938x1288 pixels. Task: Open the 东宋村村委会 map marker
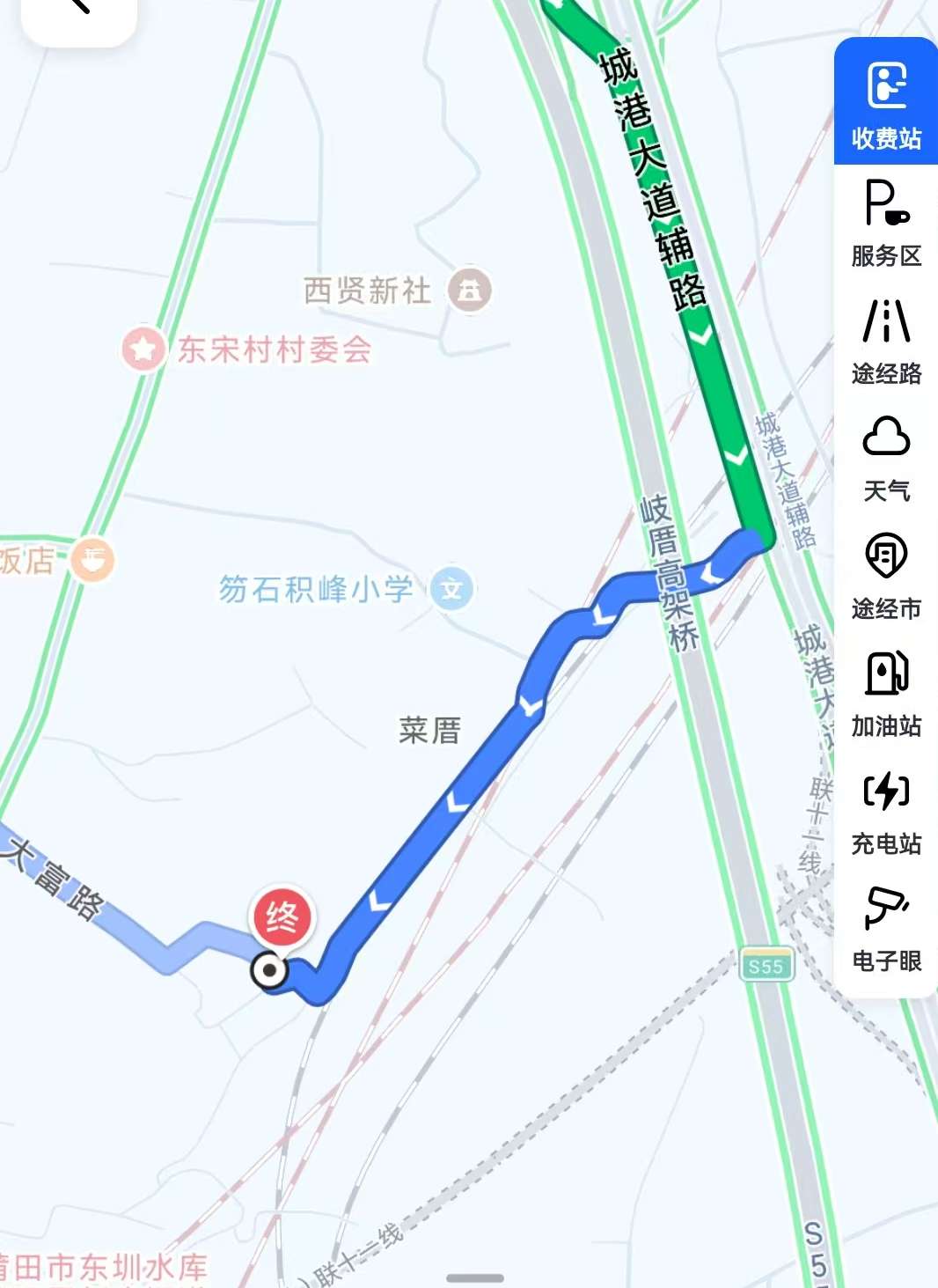[x=143, y=350]
